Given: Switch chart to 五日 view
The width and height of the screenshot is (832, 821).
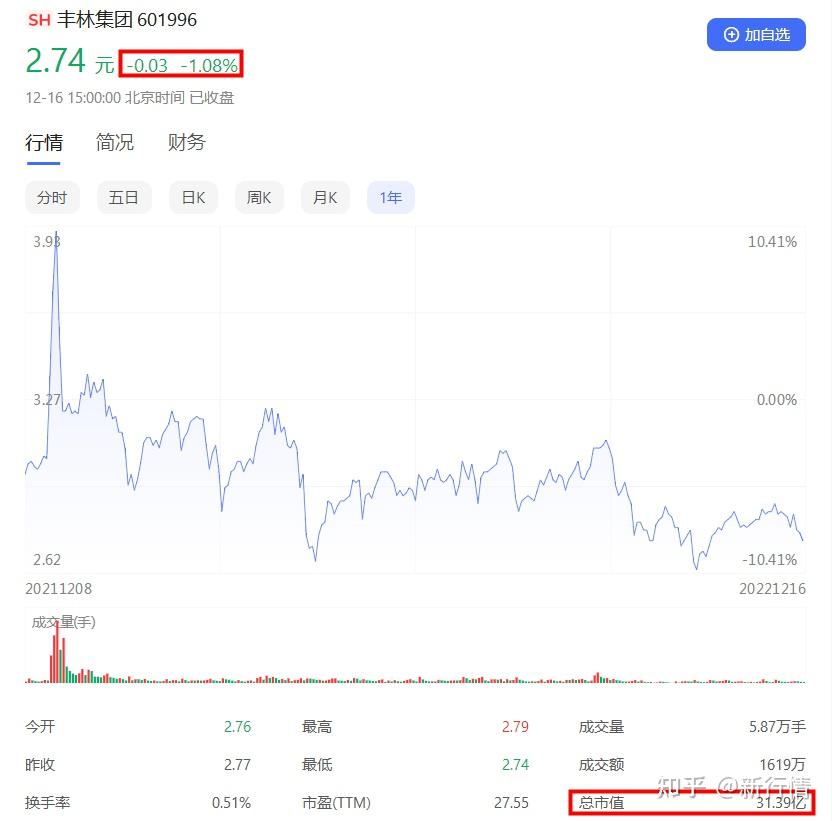Looking at the screenshot, I should (x=124, y=198).
